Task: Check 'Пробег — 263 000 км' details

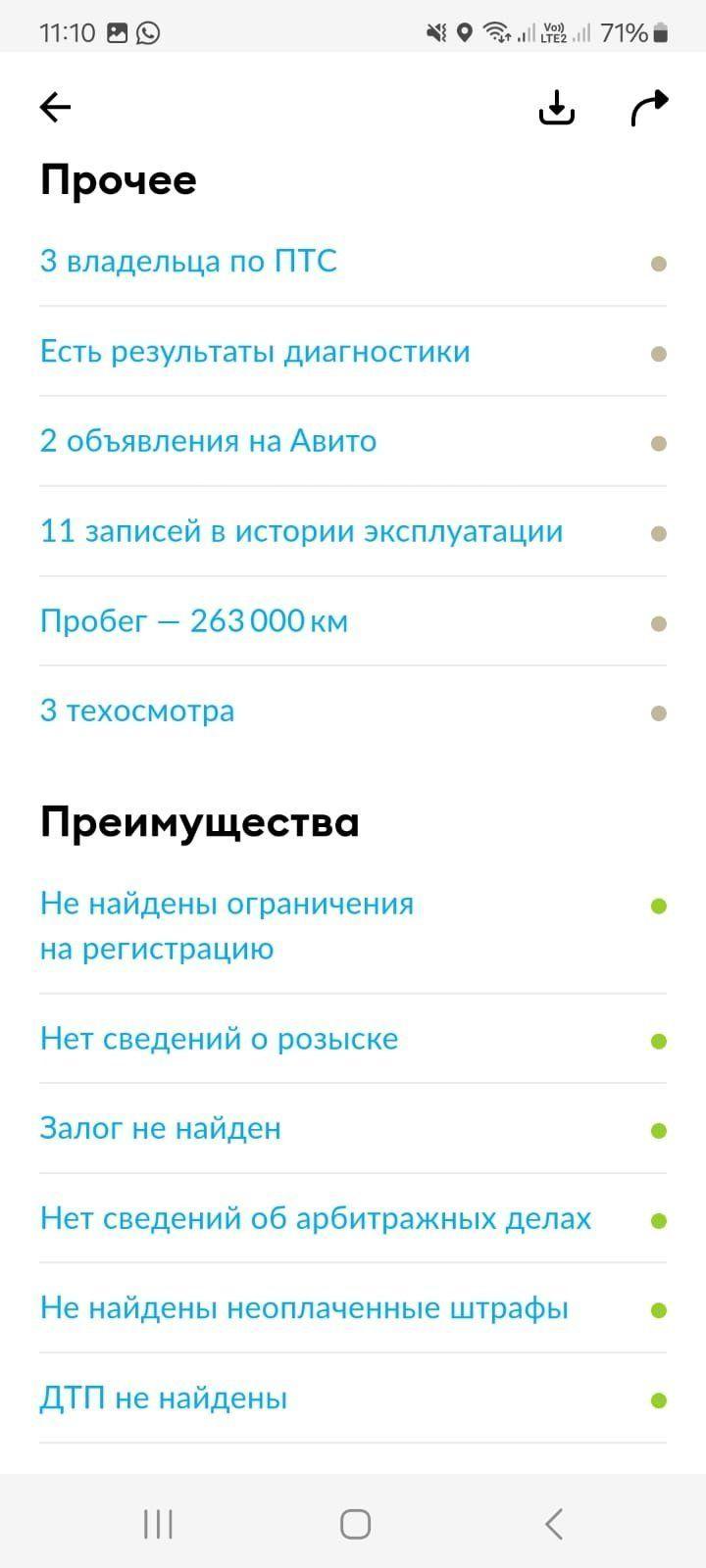Action: [353, 621]
